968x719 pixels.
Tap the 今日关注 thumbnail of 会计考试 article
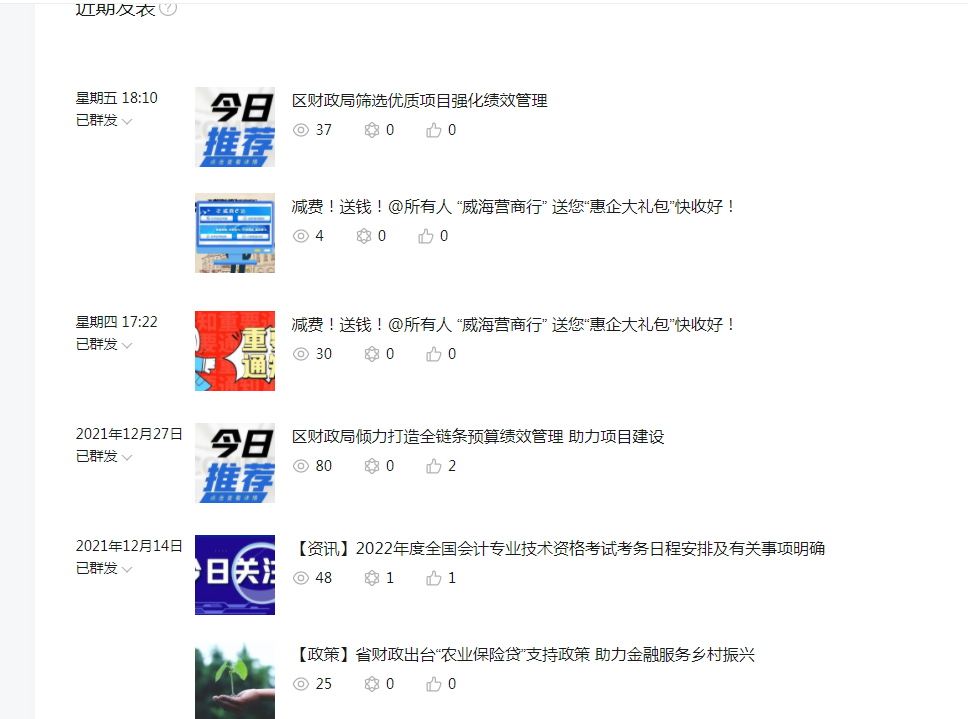235,575
